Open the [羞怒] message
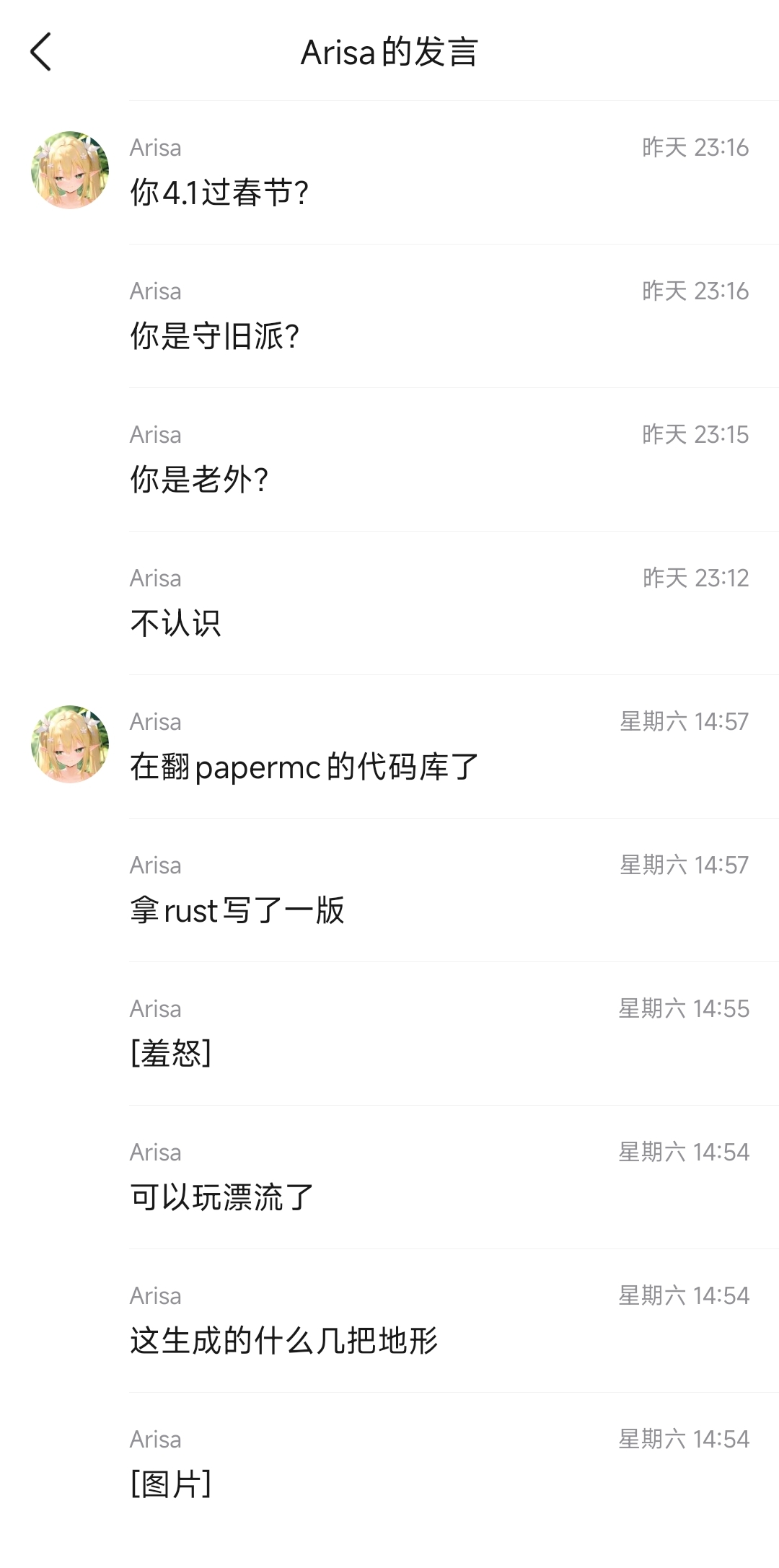779x1568 pixels. (171, 1054)
